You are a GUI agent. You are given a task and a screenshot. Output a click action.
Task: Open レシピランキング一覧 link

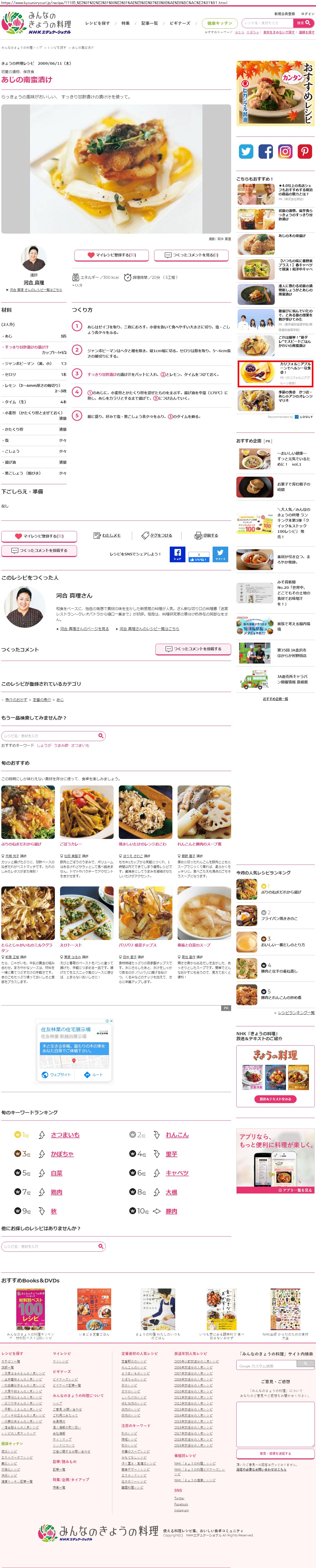(x=296, y=1013)
